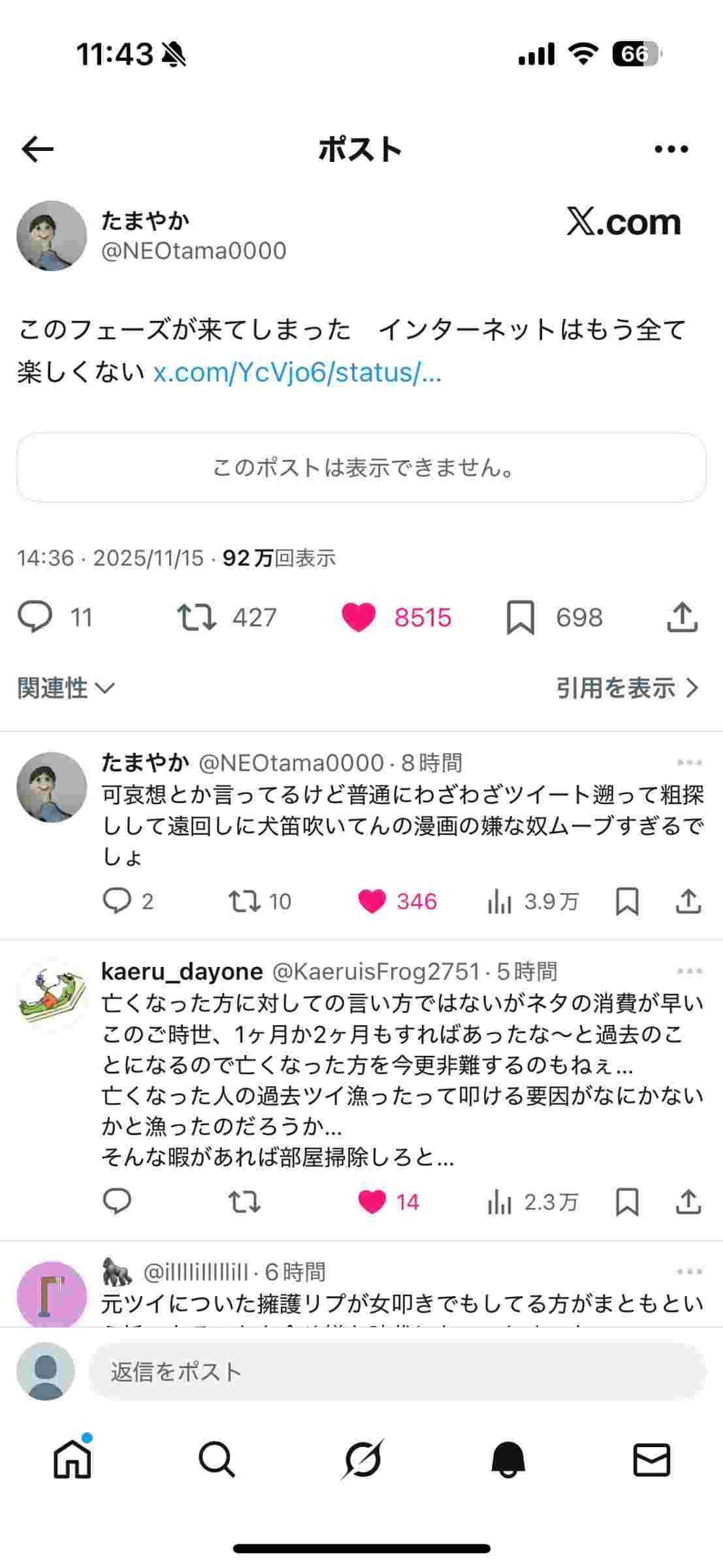
Task: Like the main post with 8515 likes
Action: tap(359, 617)
